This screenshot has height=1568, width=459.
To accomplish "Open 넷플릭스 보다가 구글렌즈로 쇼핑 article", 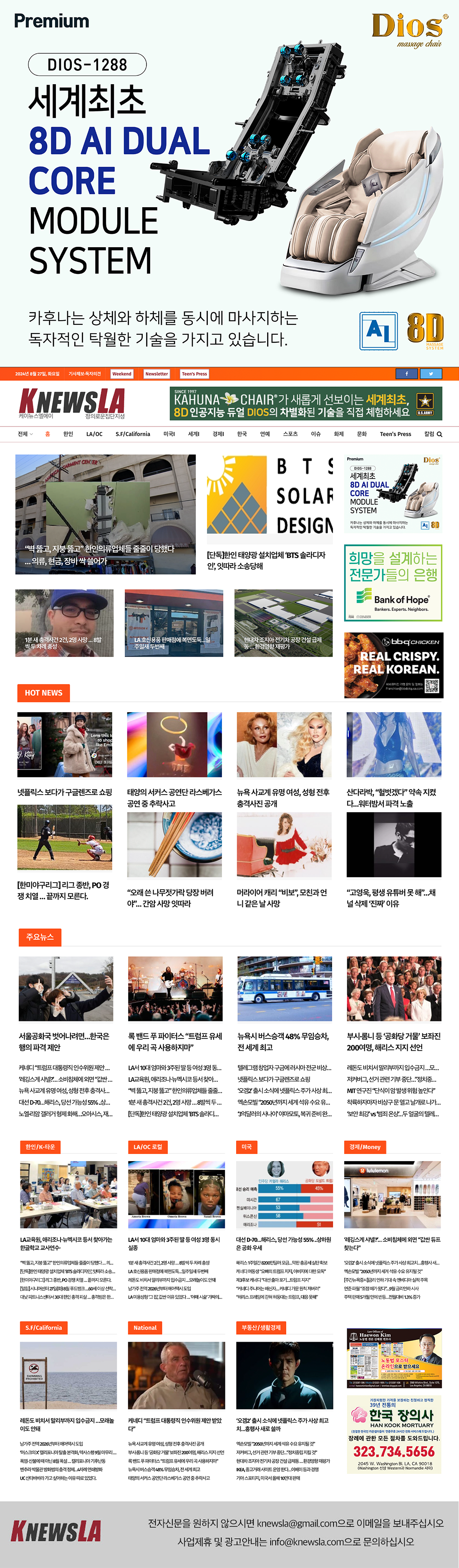I will [x=65, y=792].
